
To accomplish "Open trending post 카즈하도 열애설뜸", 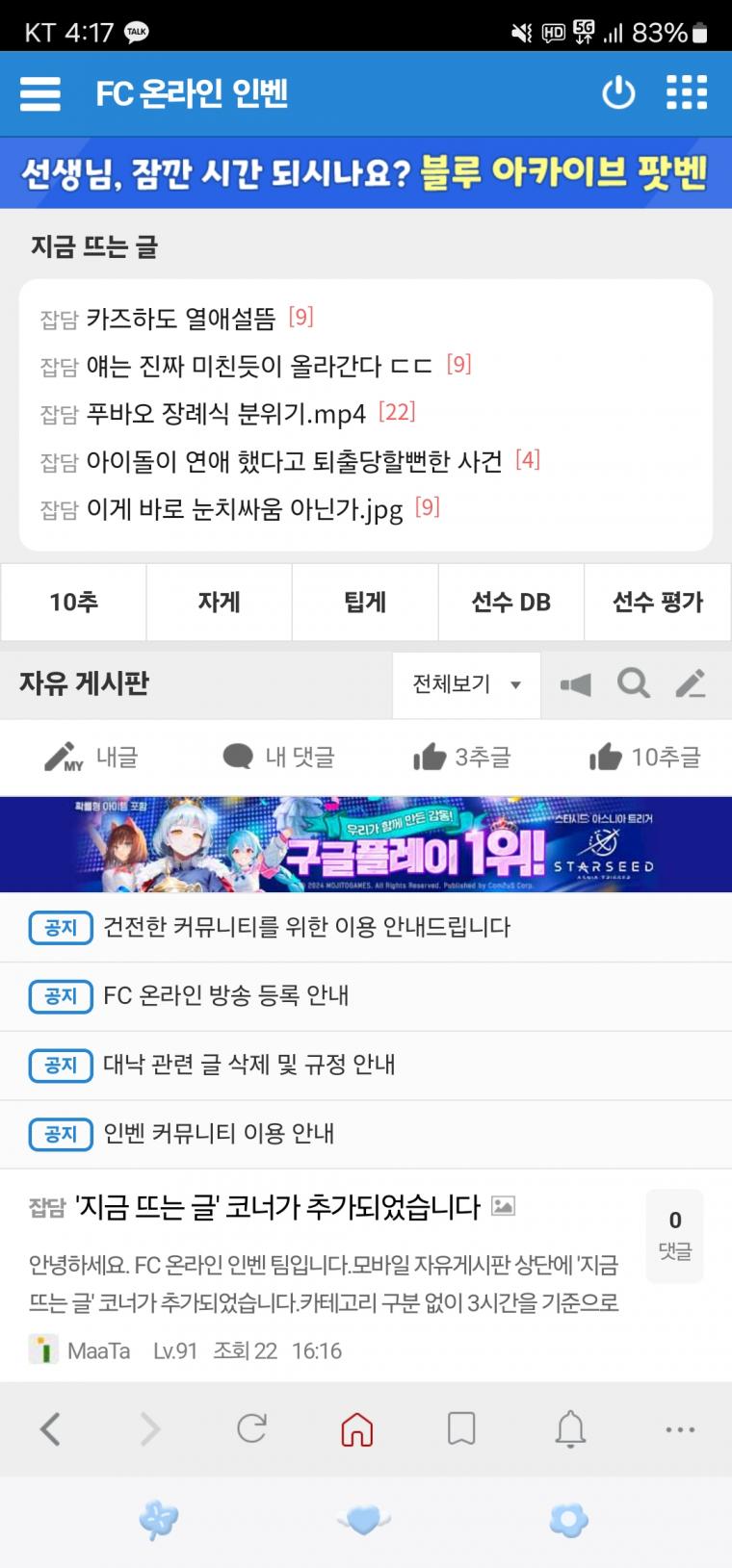I will pyautogui.click(x=181, y=318).
